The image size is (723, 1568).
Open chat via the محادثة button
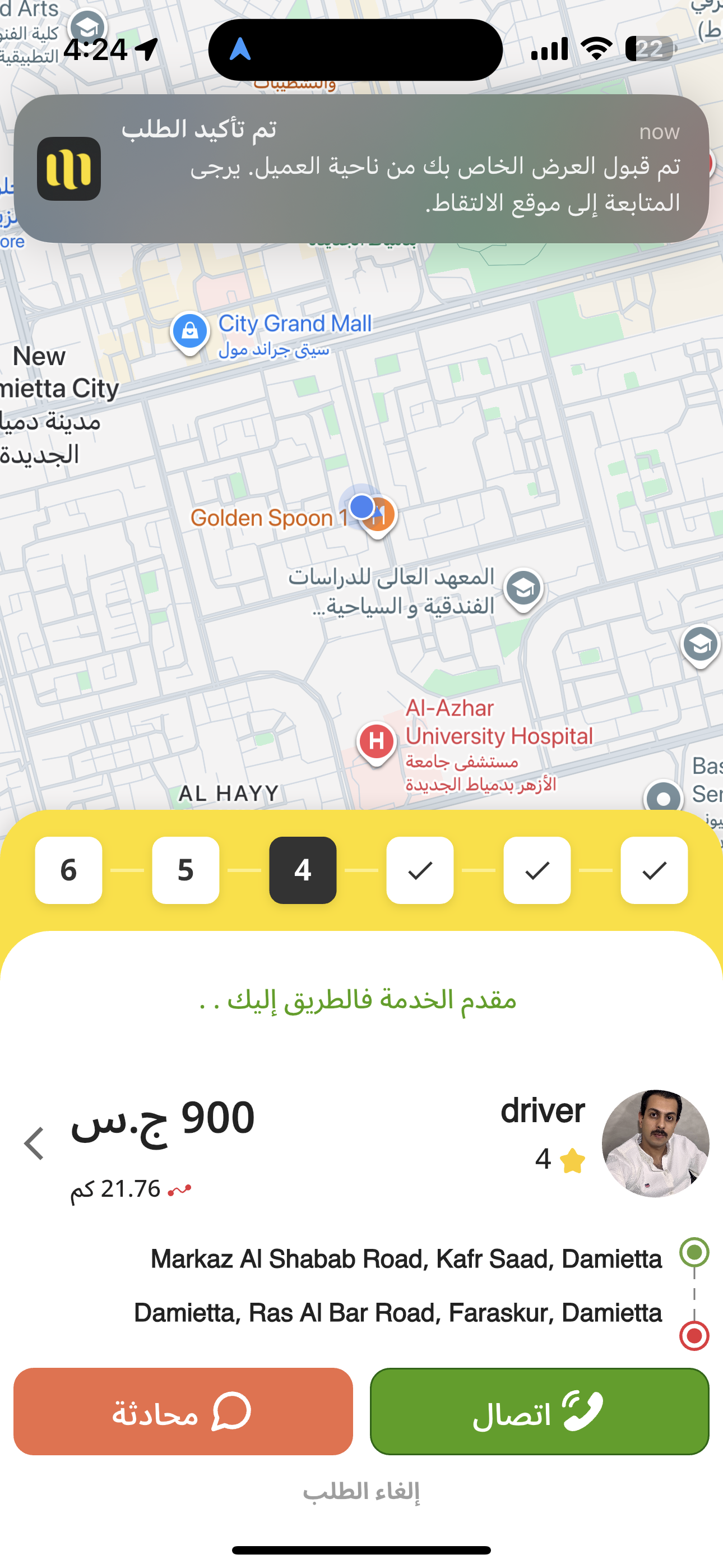coord(183,1411)
